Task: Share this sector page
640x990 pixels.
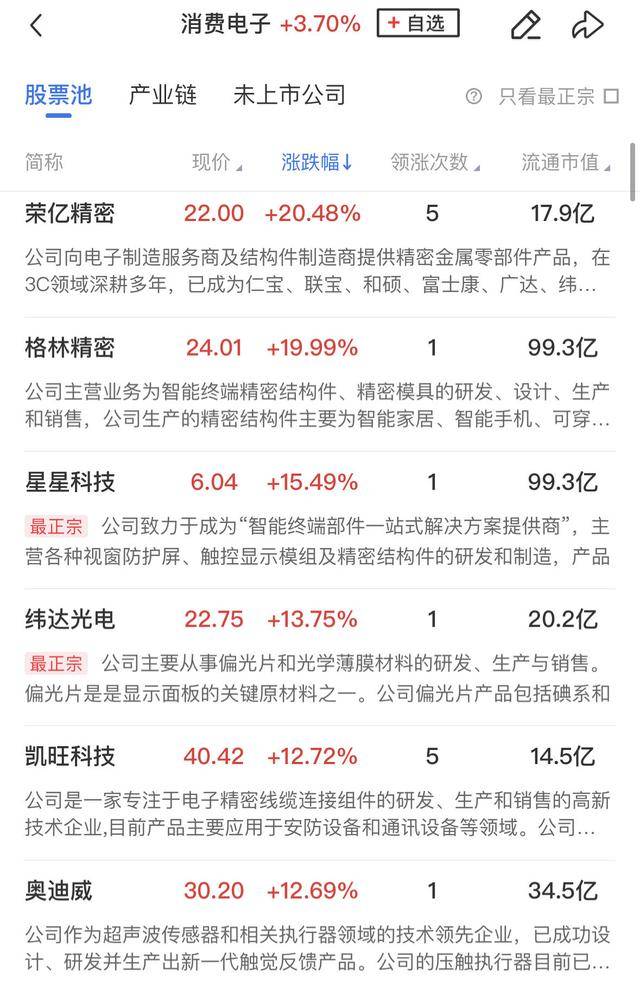Action: coord(588,25)
